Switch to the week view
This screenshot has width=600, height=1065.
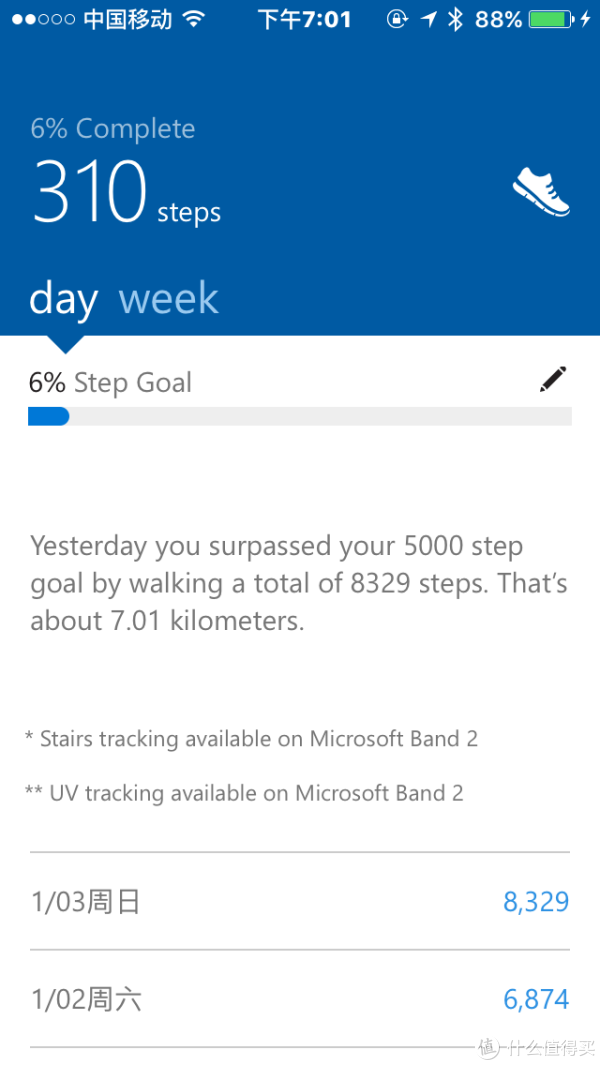click(169, 298)
